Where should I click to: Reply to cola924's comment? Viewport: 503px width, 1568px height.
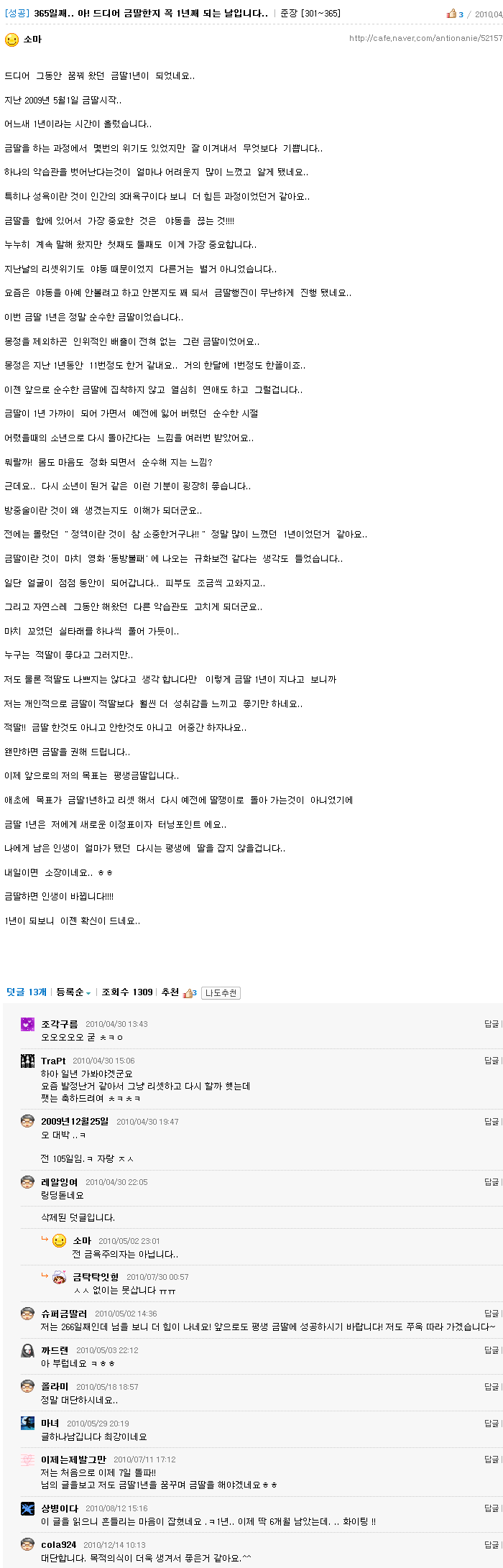(492, 1544)
